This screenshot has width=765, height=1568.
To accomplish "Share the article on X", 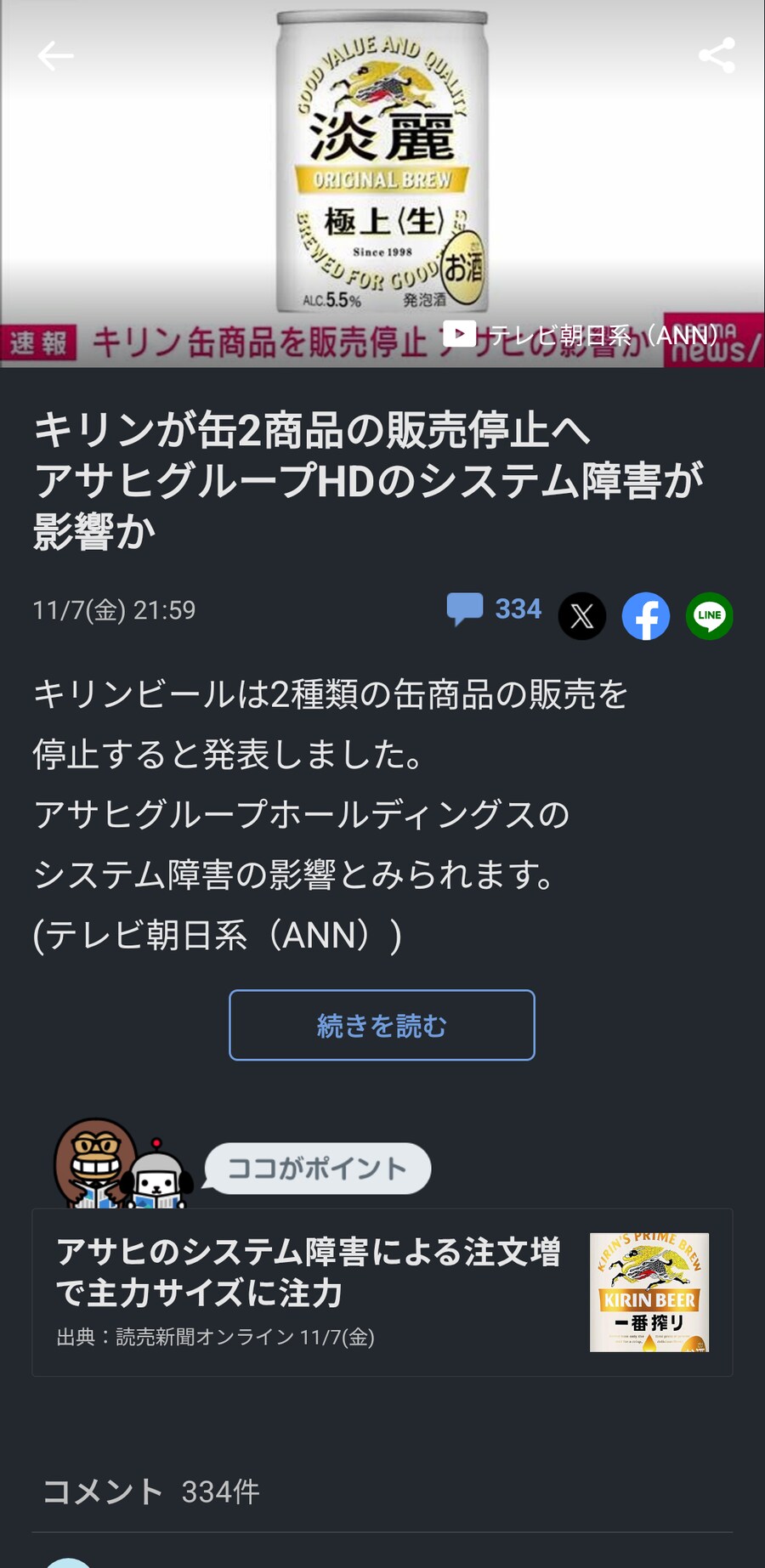I will pos(581,617).
